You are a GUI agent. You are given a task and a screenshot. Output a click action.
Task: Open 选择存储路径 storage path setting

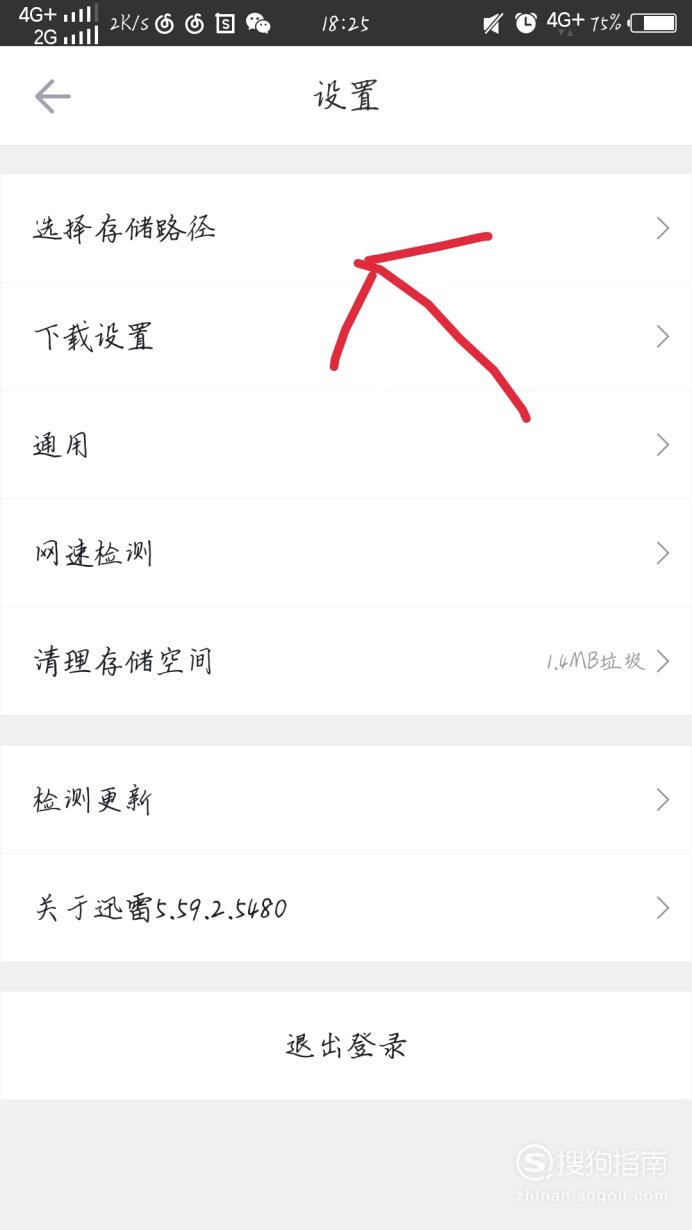point(346,228)
